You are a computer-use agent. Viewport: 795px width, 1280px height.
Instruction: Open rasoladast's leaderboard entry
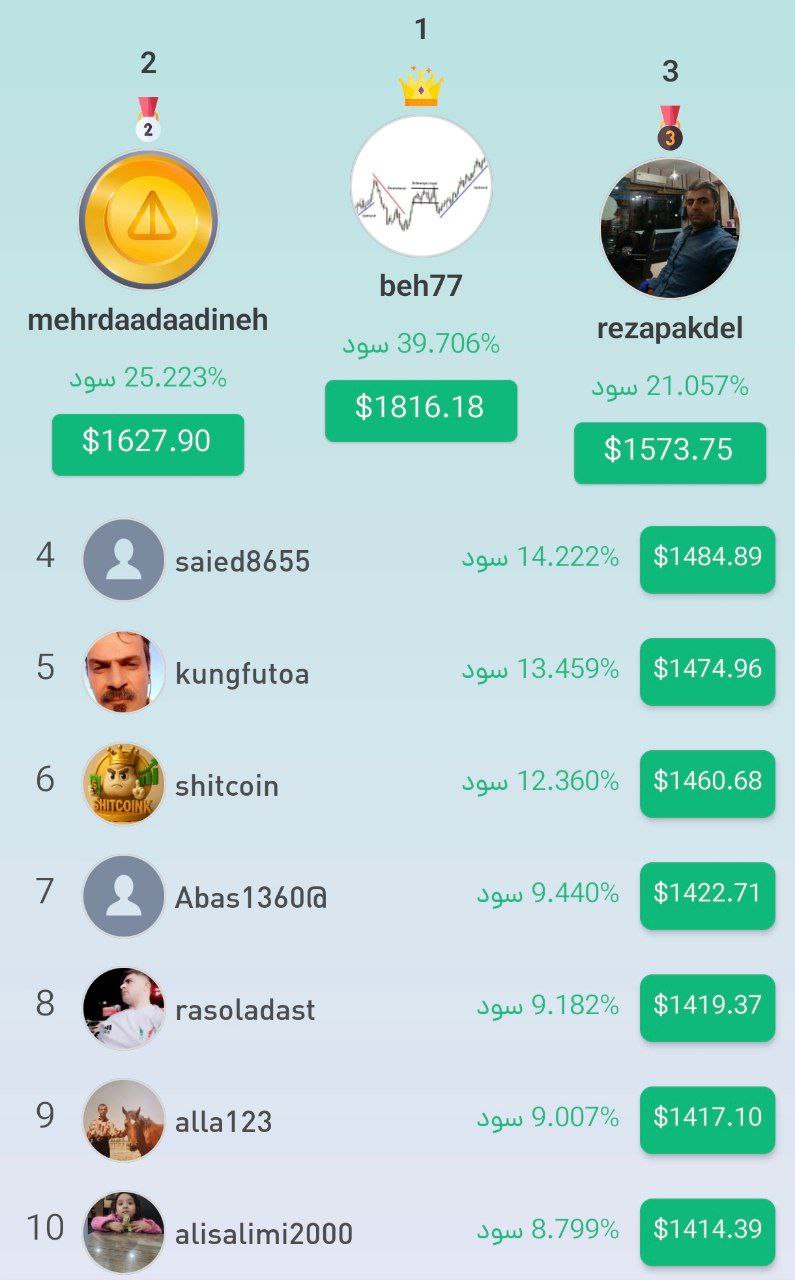(244, 1009)
